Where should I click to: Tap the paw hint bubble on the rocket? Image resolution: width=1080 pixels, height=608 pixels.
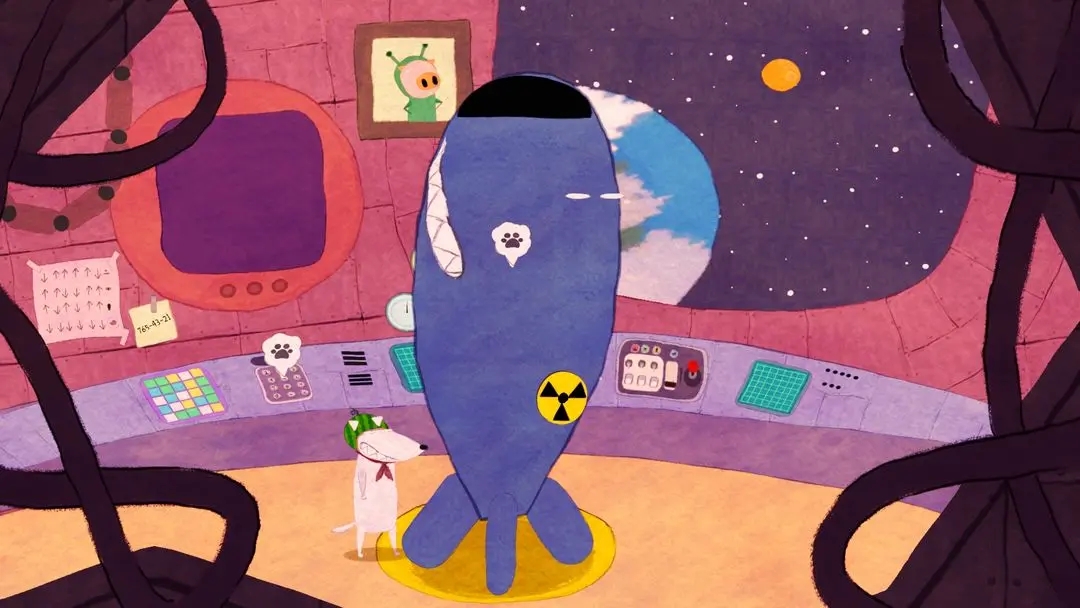point(510,240)
